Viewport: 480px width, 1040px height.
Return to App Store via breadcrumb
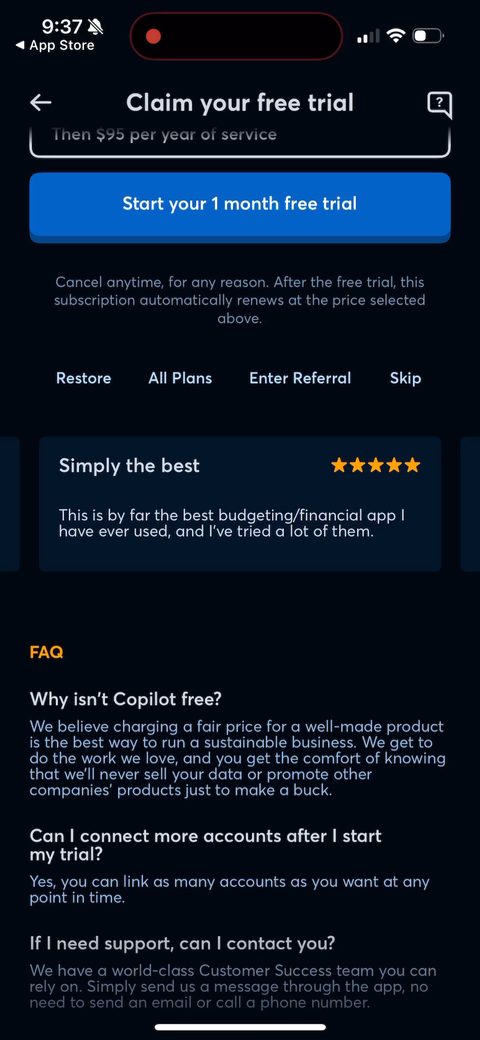tap(55, 46)
